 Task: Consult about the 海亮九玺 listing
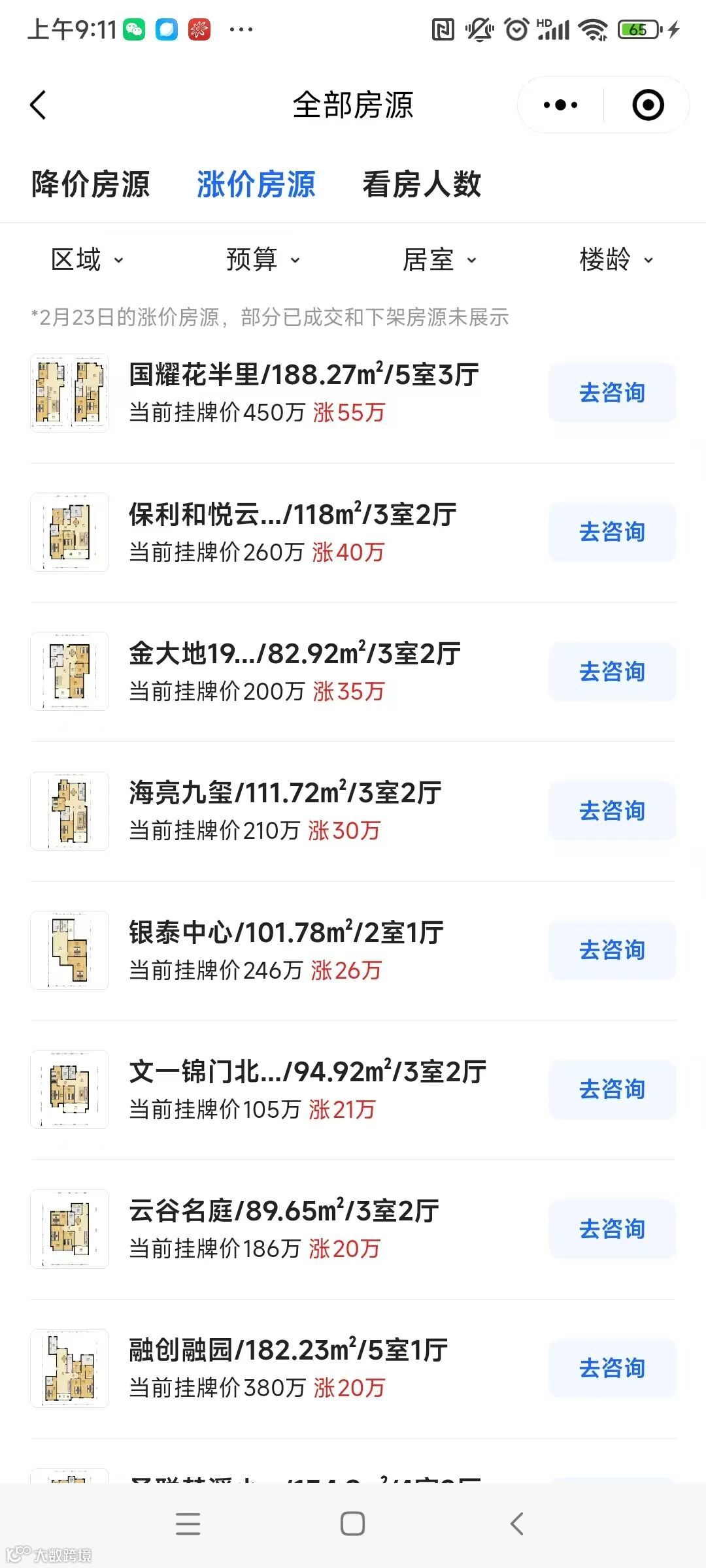[x=612, y=811]
